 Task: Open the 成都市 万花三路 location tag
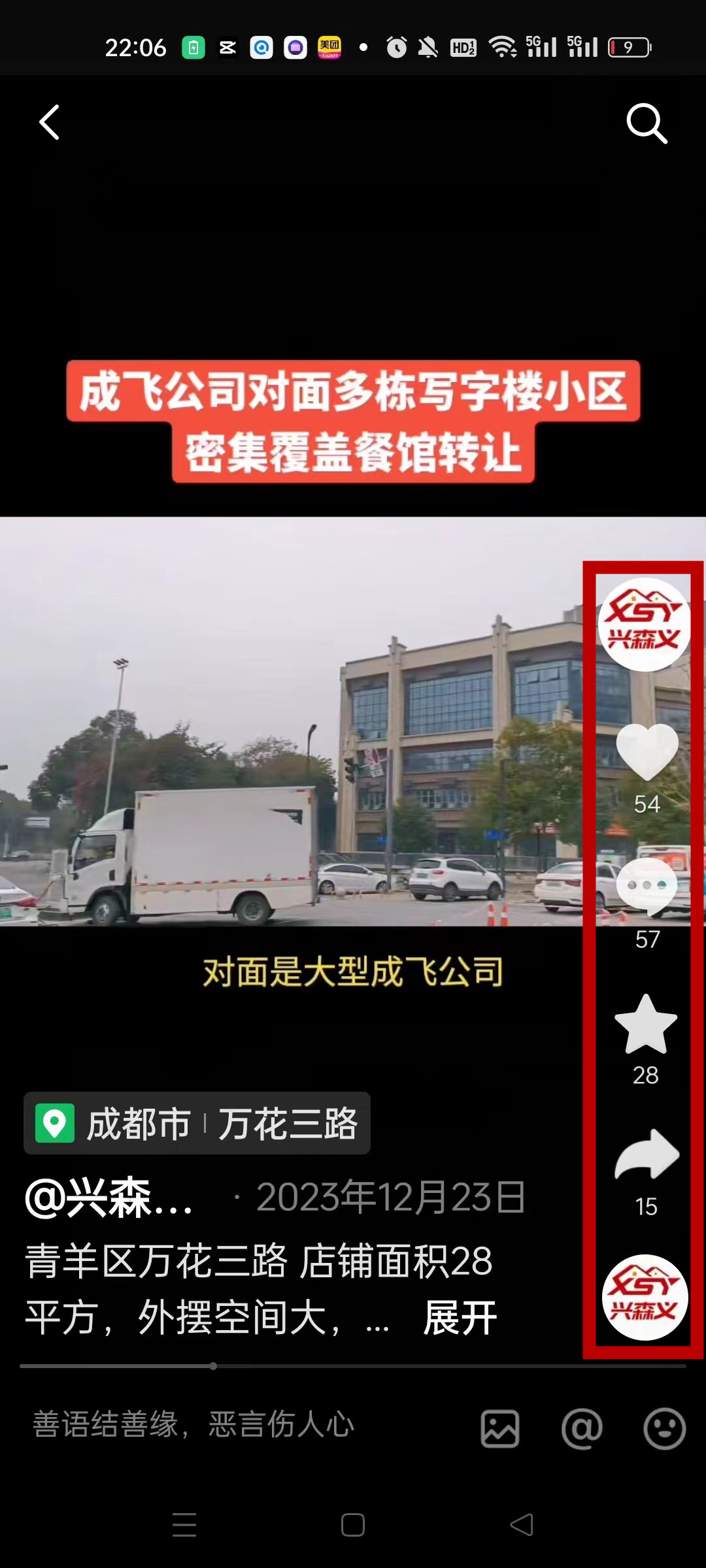click(197, 1123)
